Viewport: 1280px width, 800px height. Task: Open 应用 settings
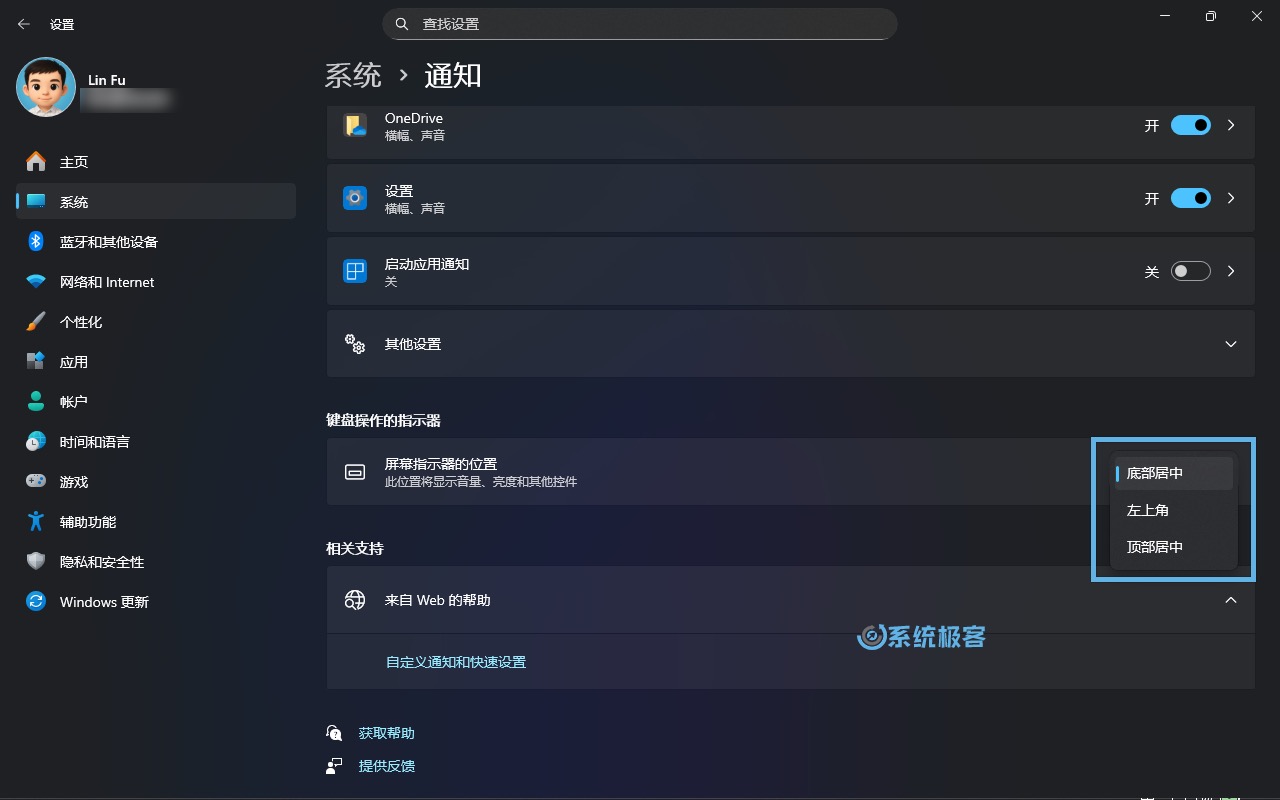pos(74,362)
